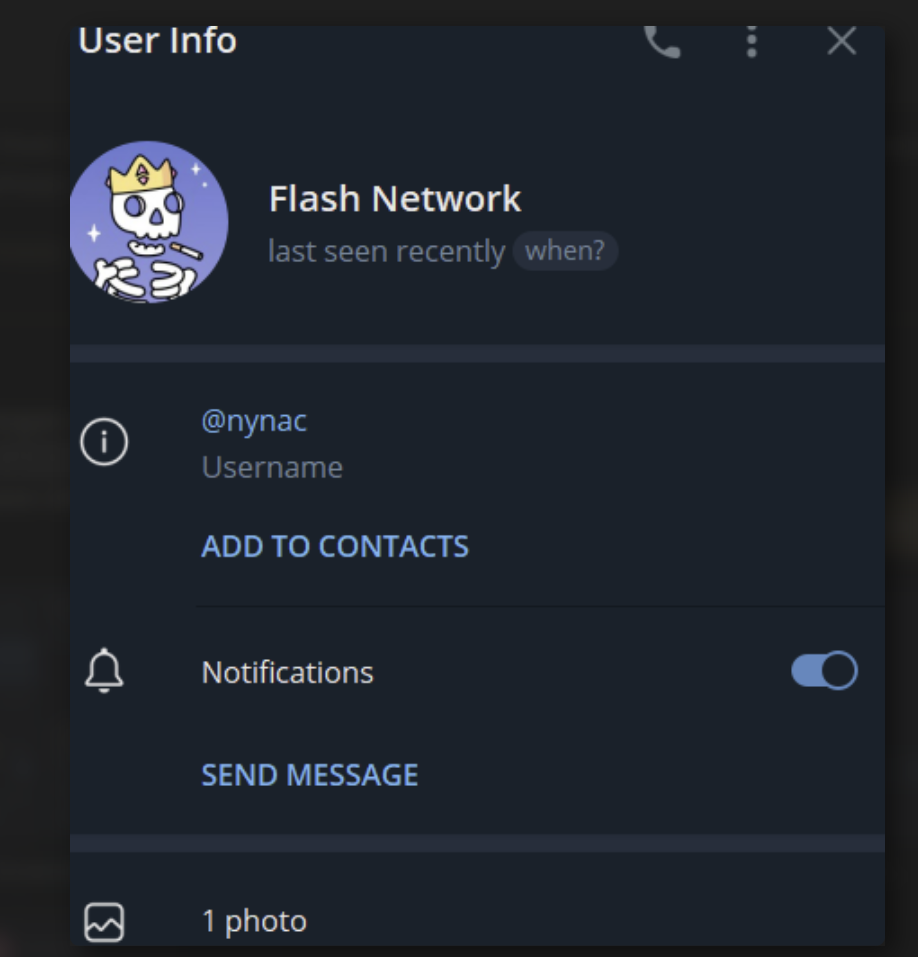
Task: Tap the "when?" last seen chip
Action: coord(565,251)
